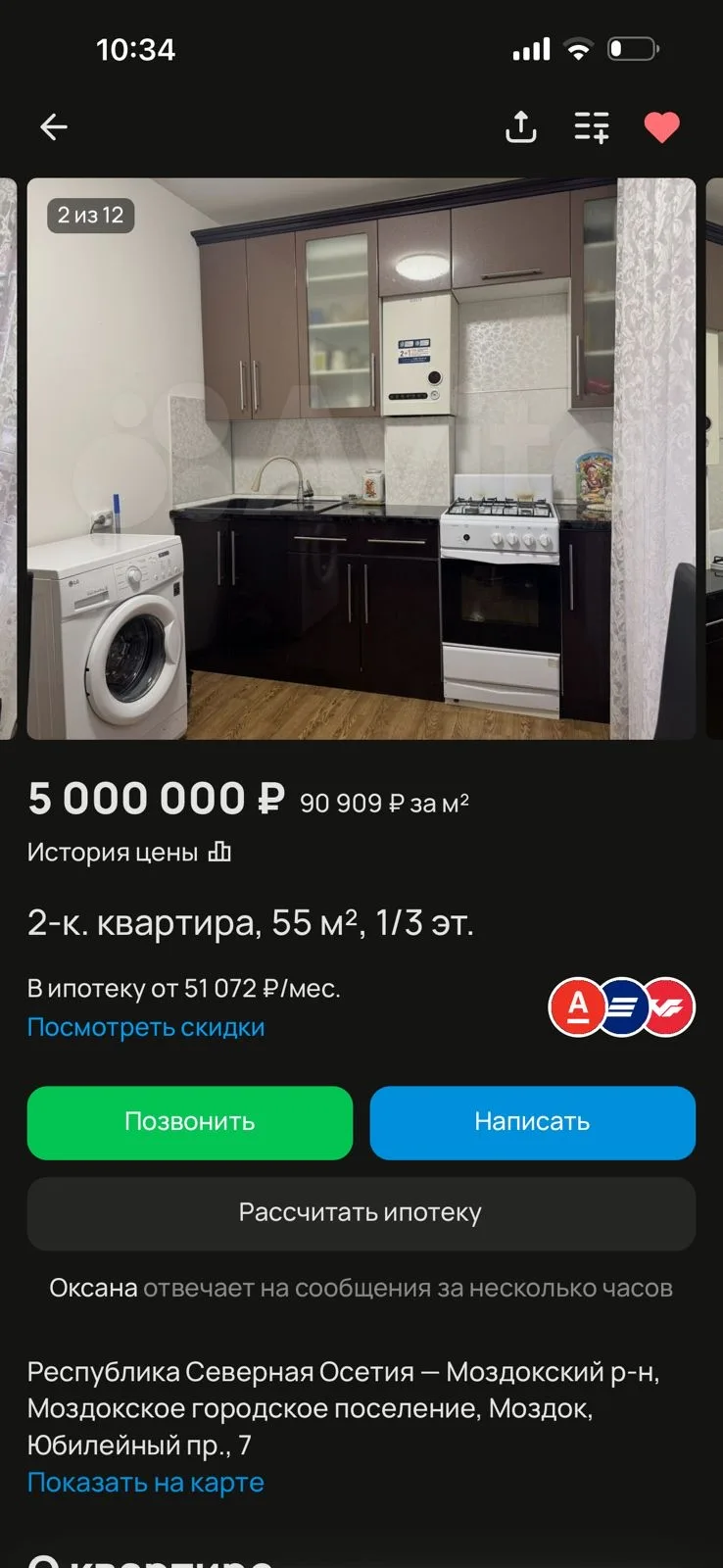Call the seller with Позвонить
Viewport: 723px width, 1568px height.
click(190, 1122)
